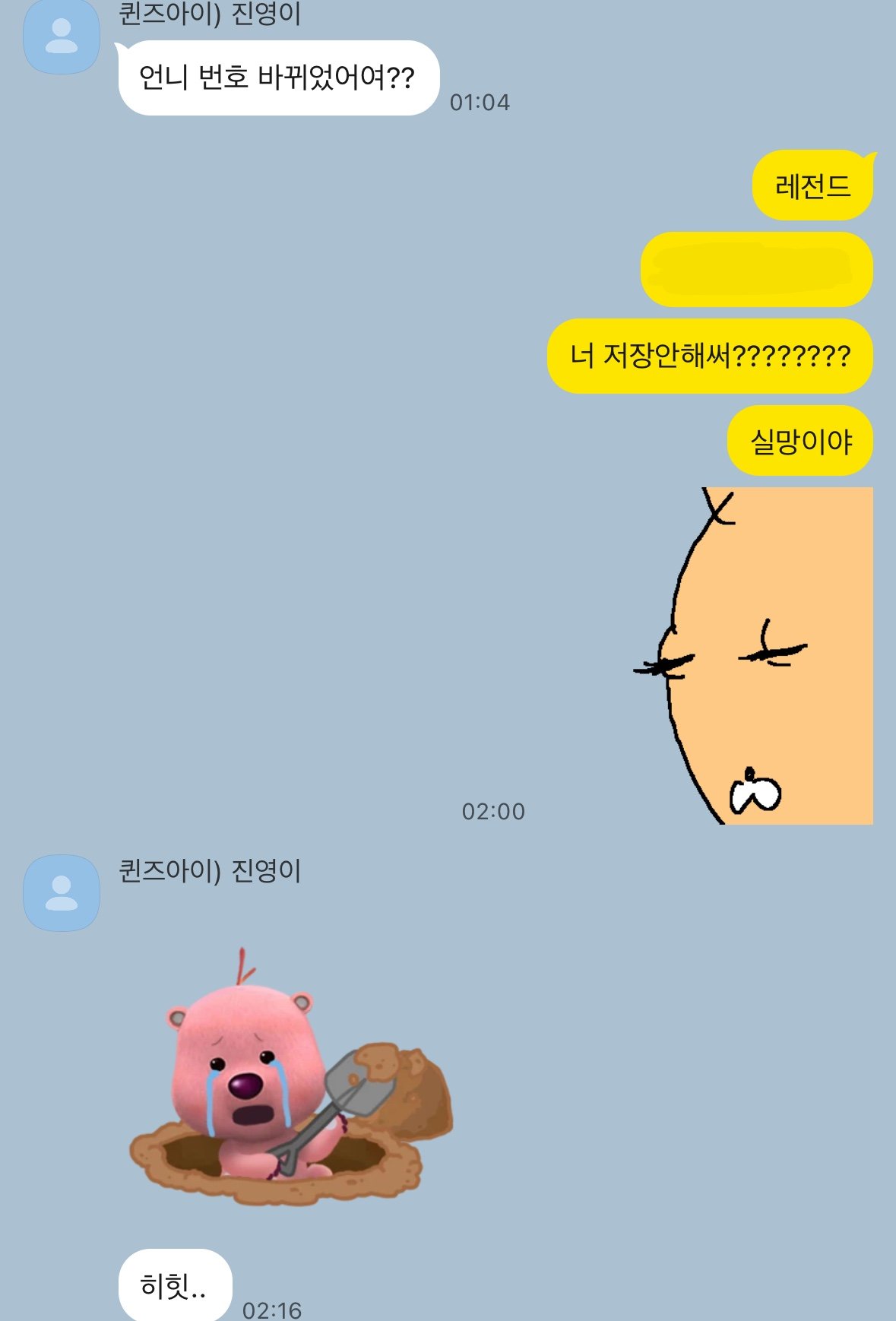
Task: Open 진영이's profile picture above the crying sticker
Action: tap(62, 892)
